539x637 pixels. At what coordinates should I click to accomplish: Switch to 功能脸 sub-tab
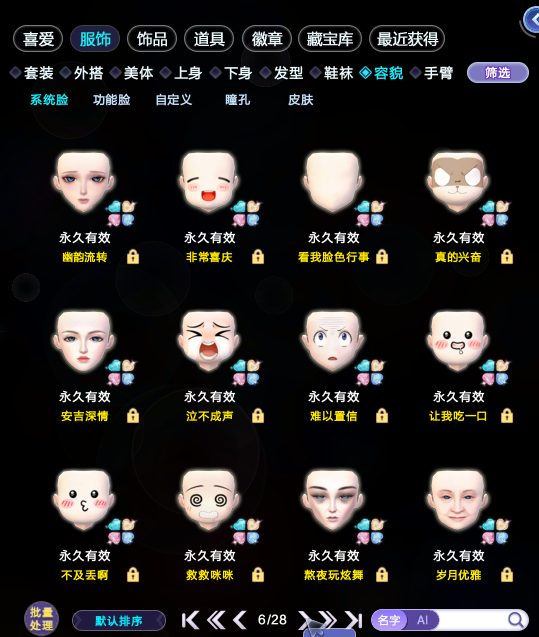111,100
